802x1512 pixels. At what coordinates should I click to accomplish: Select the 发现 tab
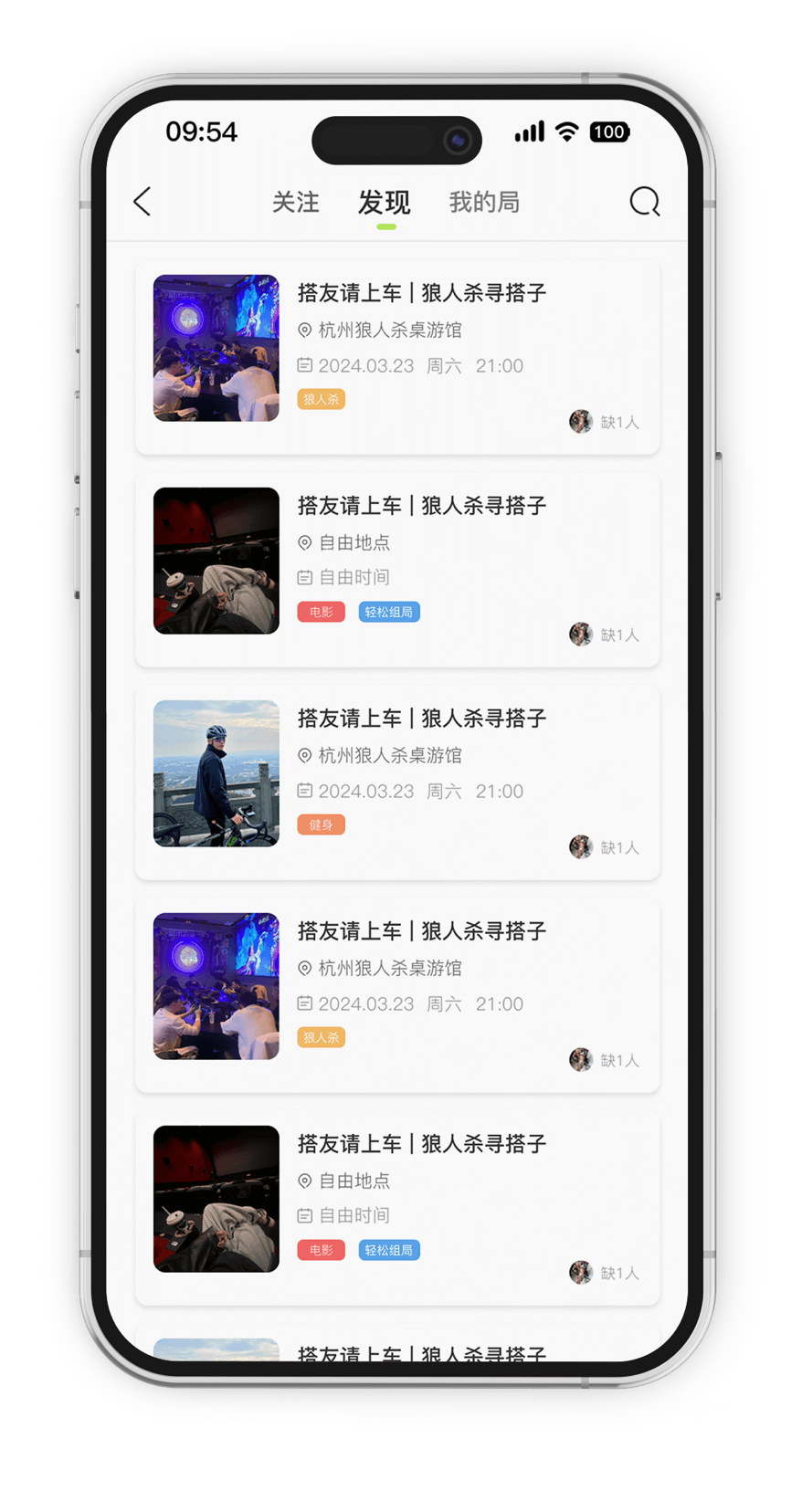pyautogui.click(x=385, y=202)
